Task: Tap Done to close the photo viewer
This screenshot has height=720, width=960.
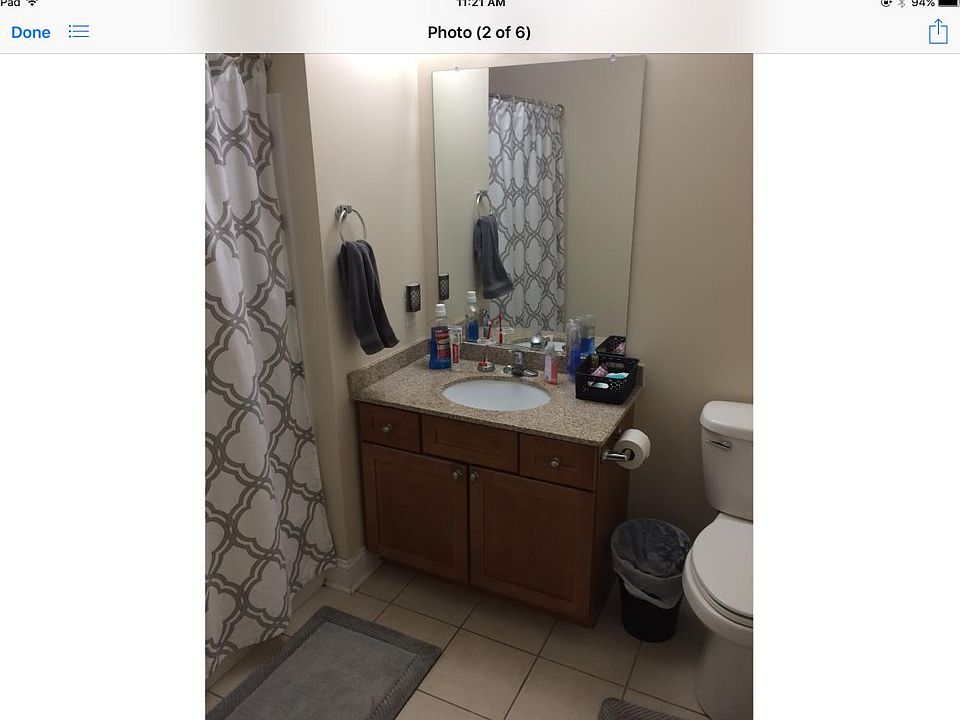Action: (x=30, y=32)
